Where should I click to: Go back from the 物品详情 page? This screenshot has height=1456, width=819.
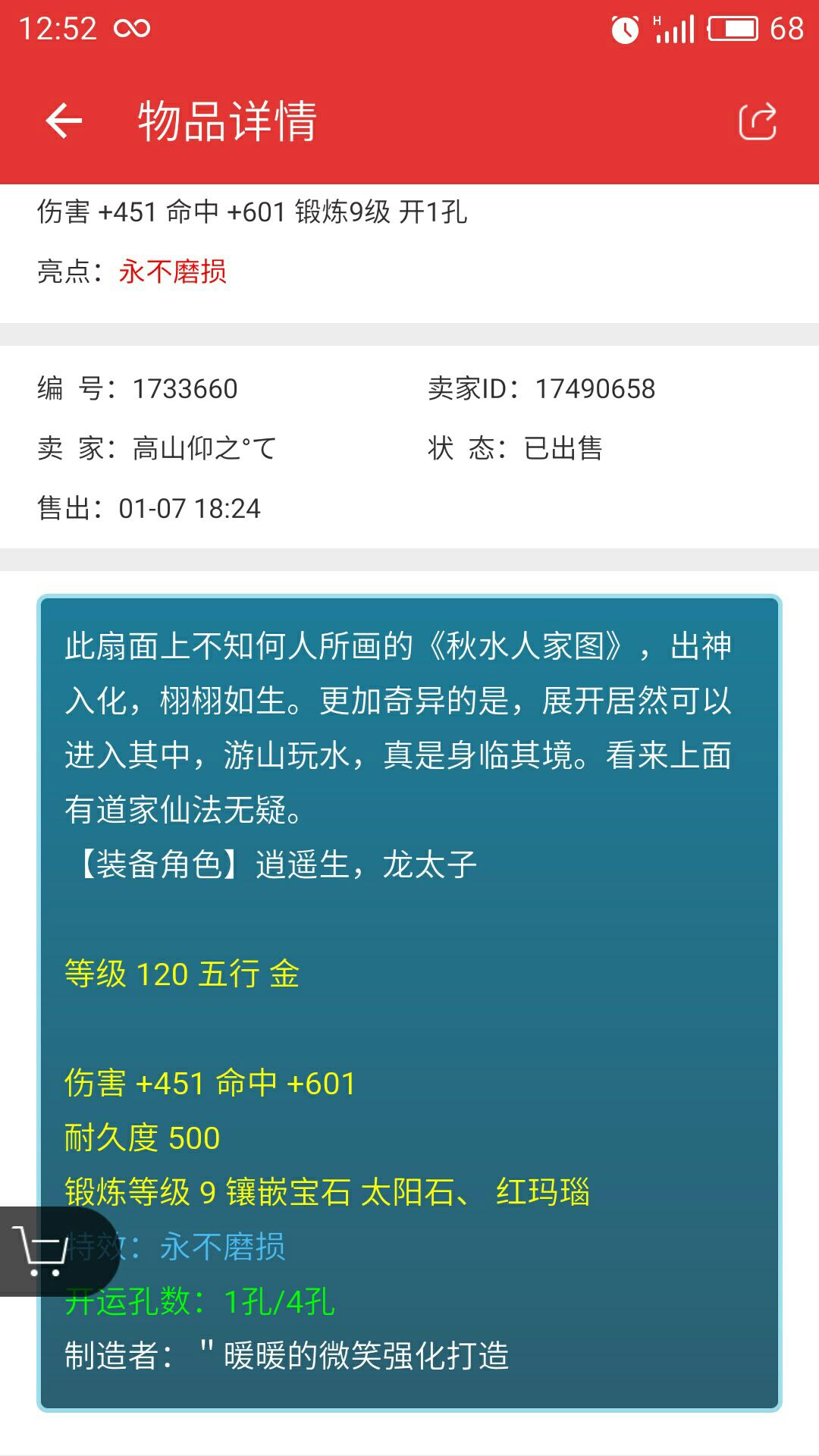[x=64, y=121]
